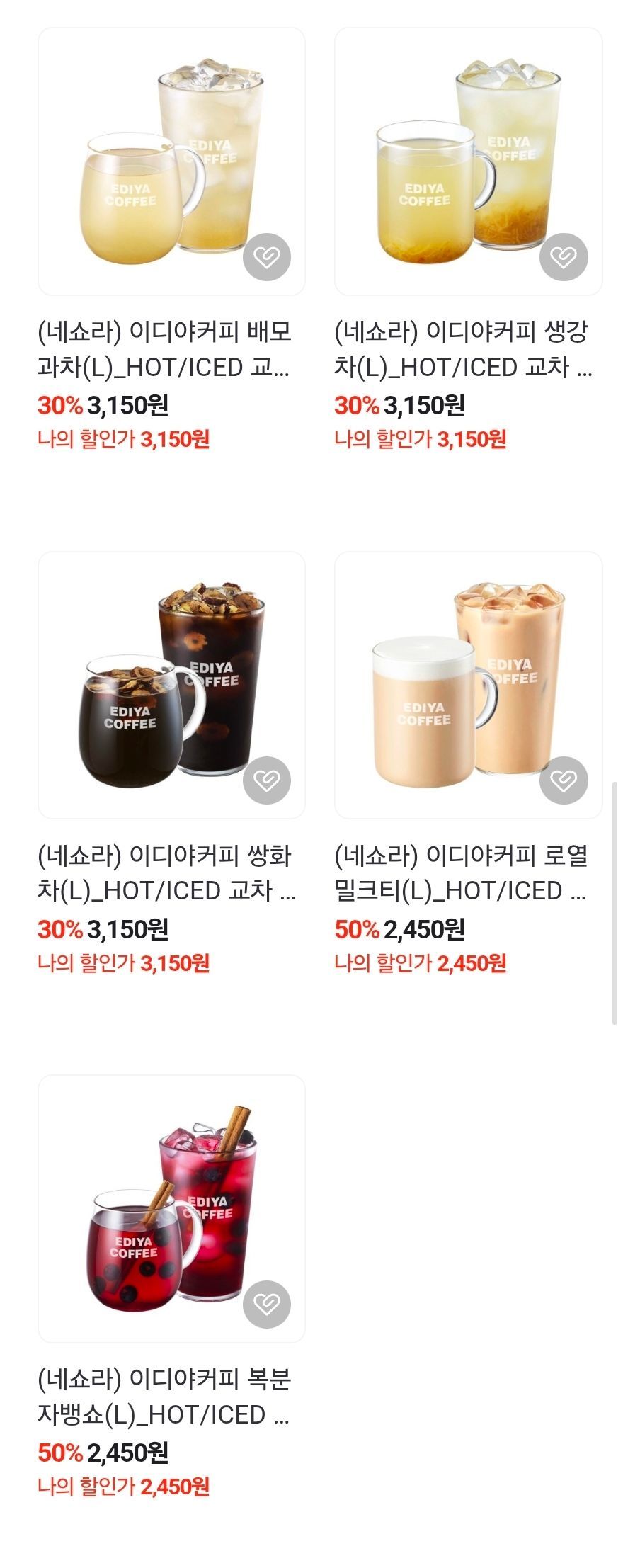Save 쌍화차 with its heart icon

tap(267, 780)
